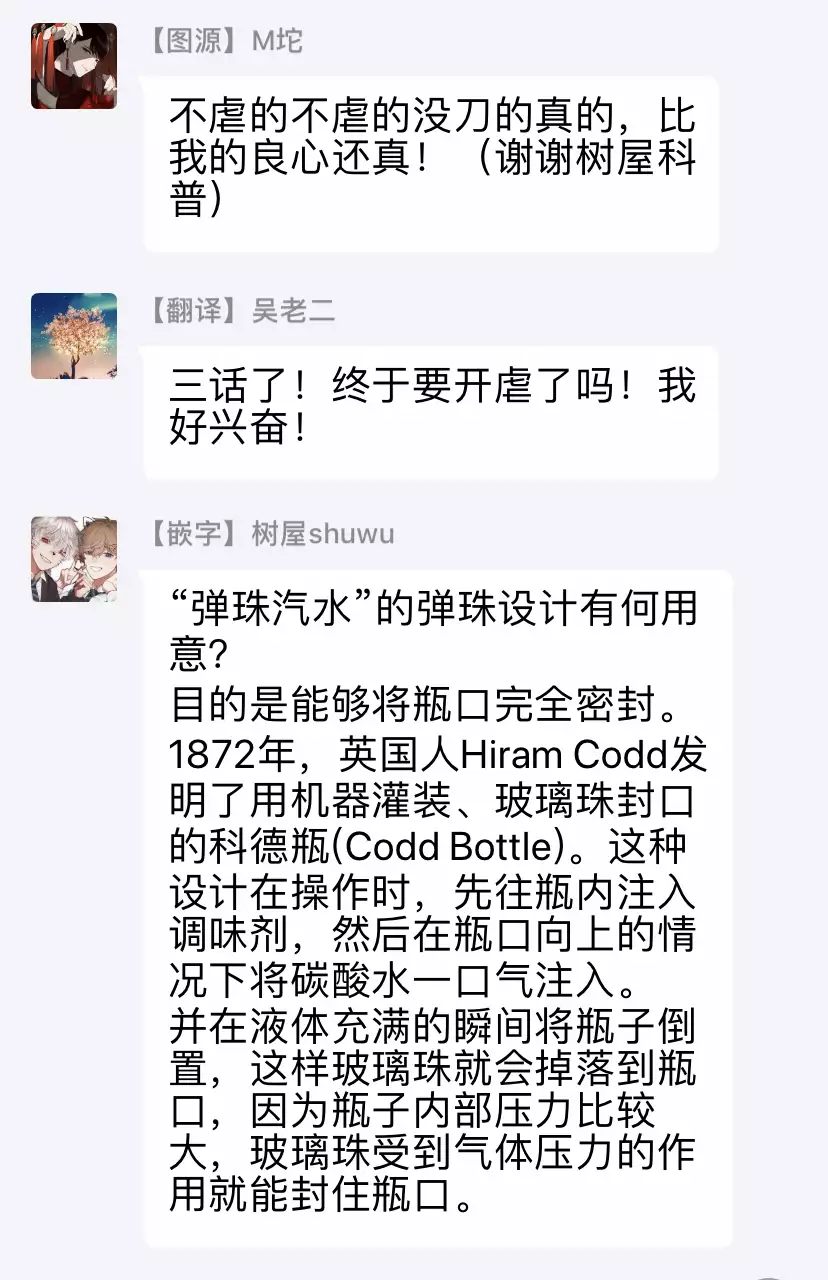
Task: Open M坨's profile avatar
Action: pos(74,66)
